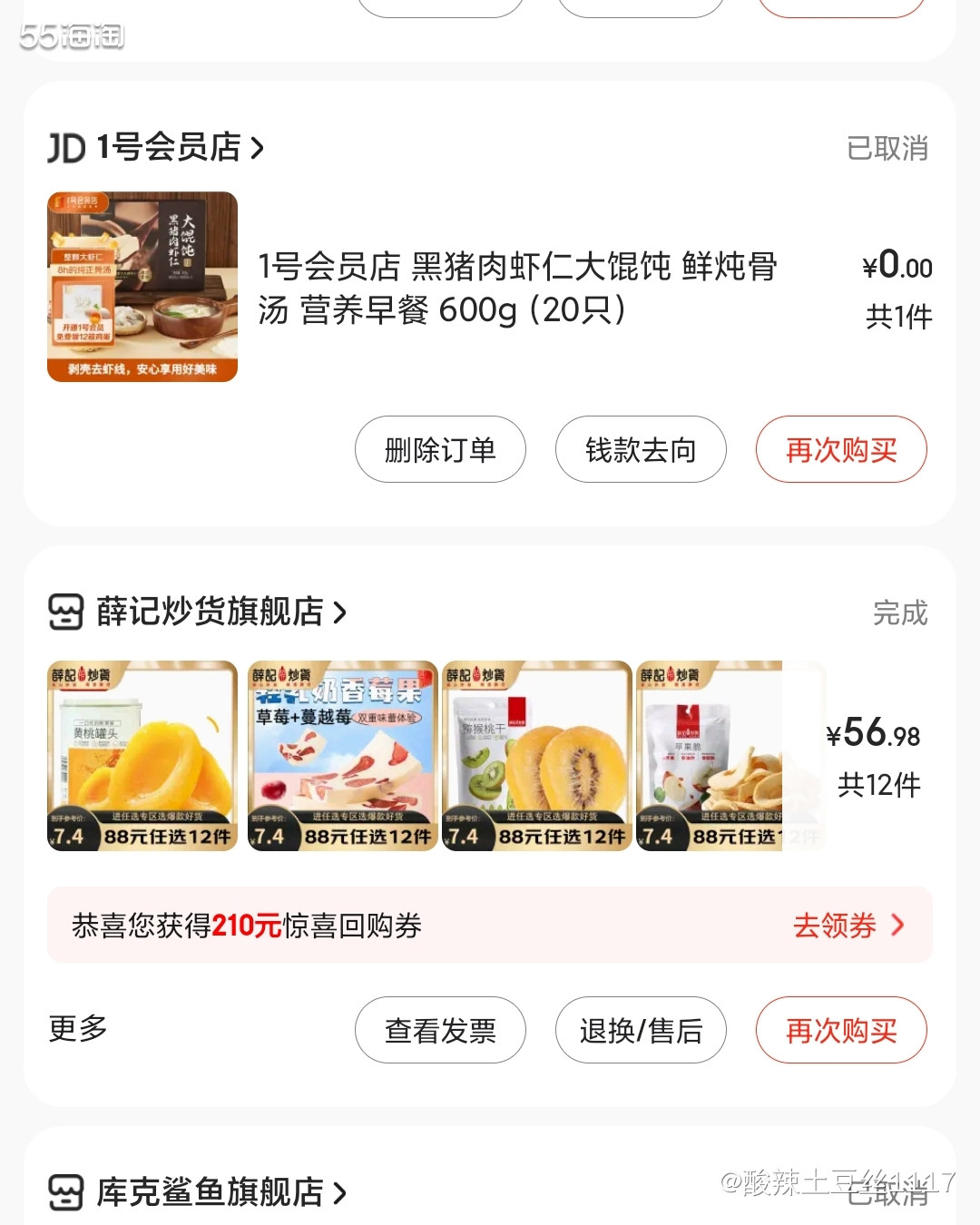Viewport: 980px width, 1225px height.
Task: Click 删除订单 to delete the order
Action: (440, 449)
